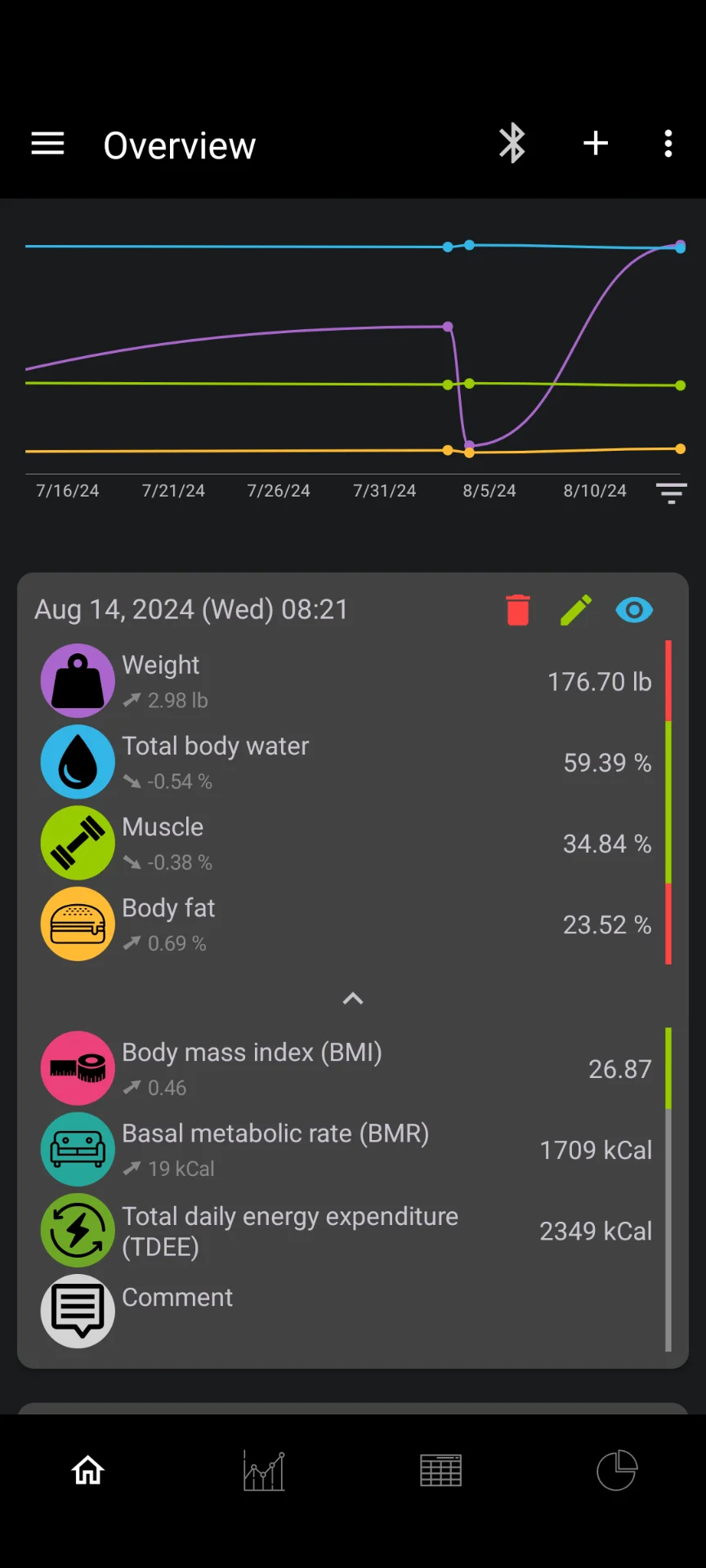Add a new measurement entry
The image size is (706, 1568).
click(596, 144)
